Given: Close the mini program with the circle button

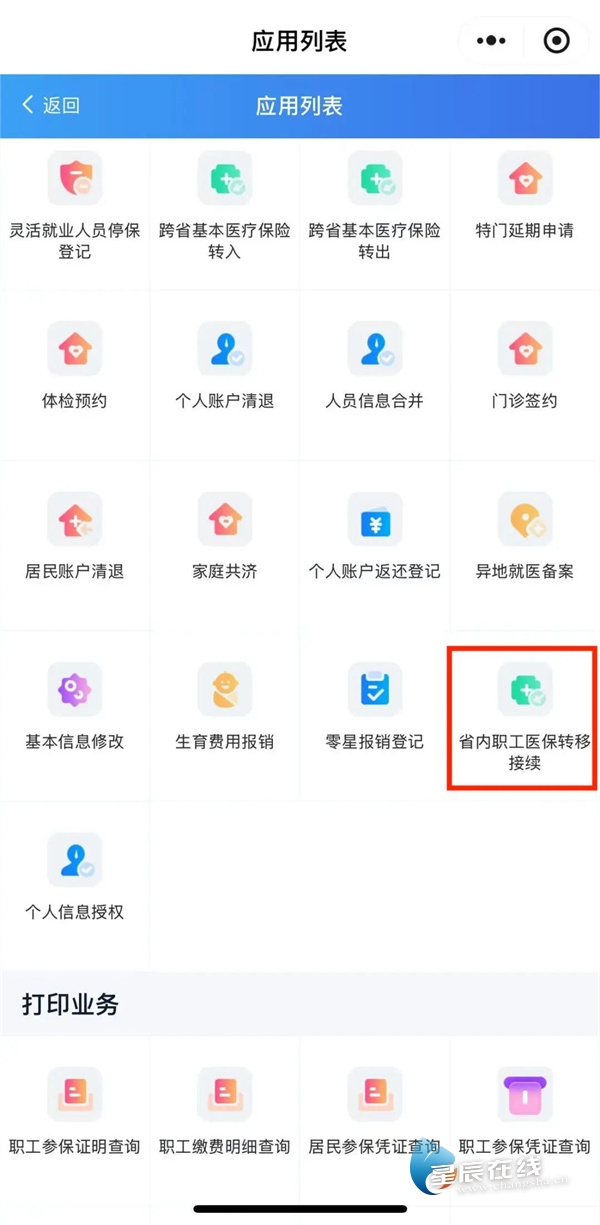Looking at the screenshot, I should 556,41.
